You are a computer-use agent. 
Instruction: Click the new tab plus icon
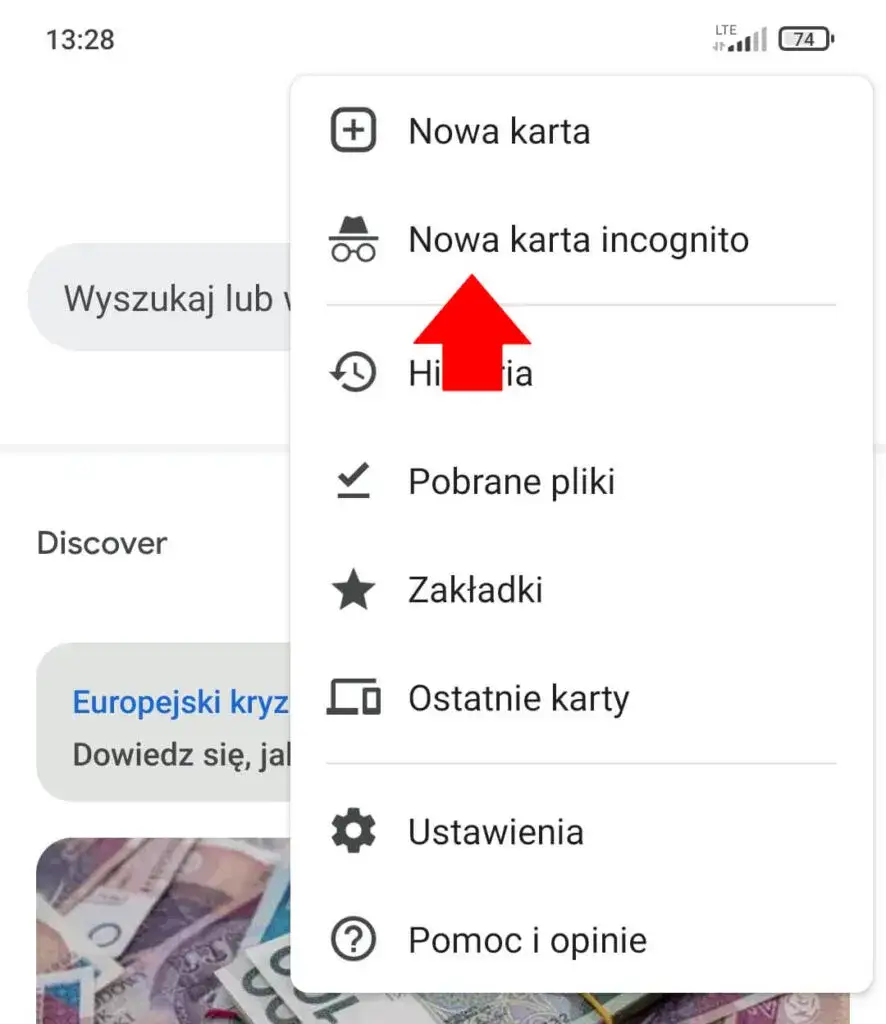[352, 130]
